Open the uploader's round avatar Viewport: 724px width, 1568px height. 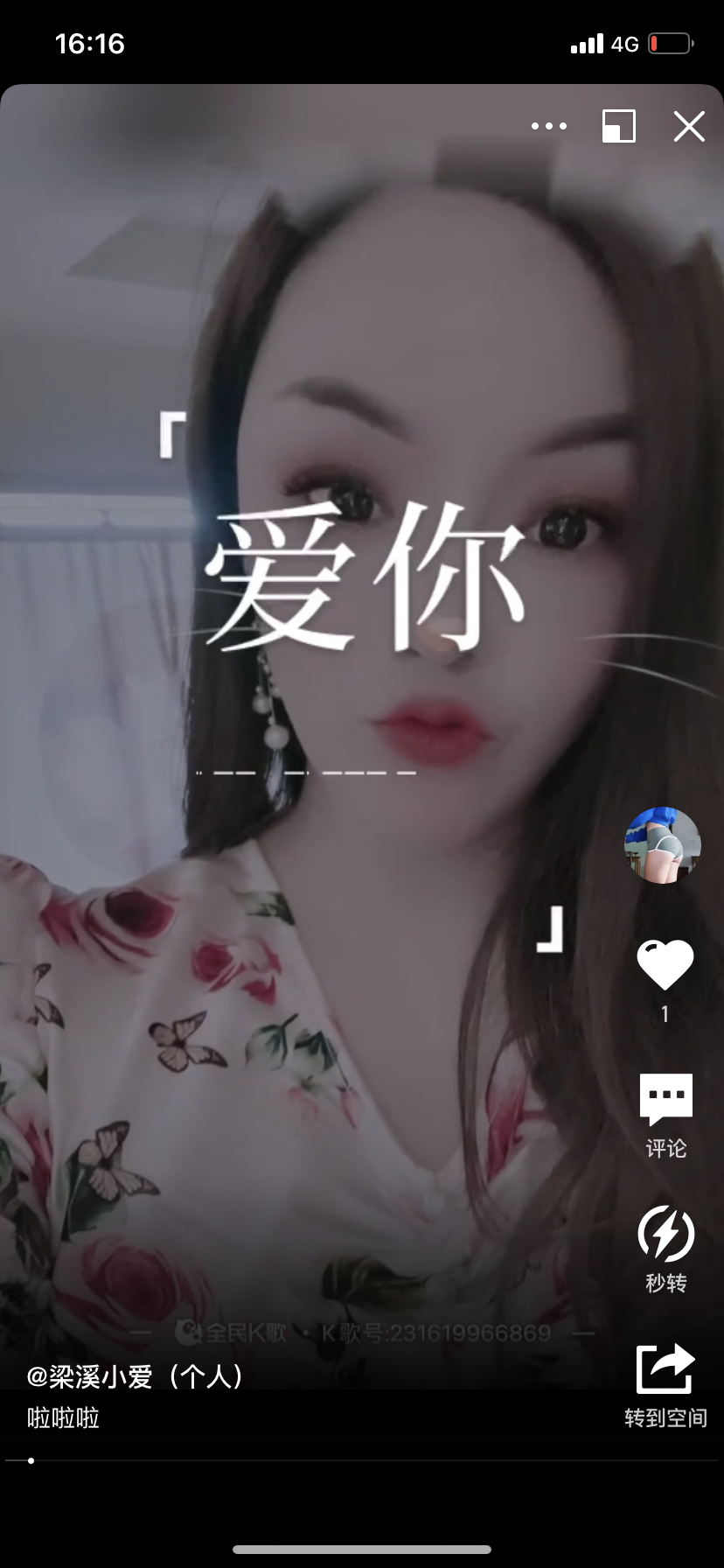pyautogui.click(x=663, y=845)
